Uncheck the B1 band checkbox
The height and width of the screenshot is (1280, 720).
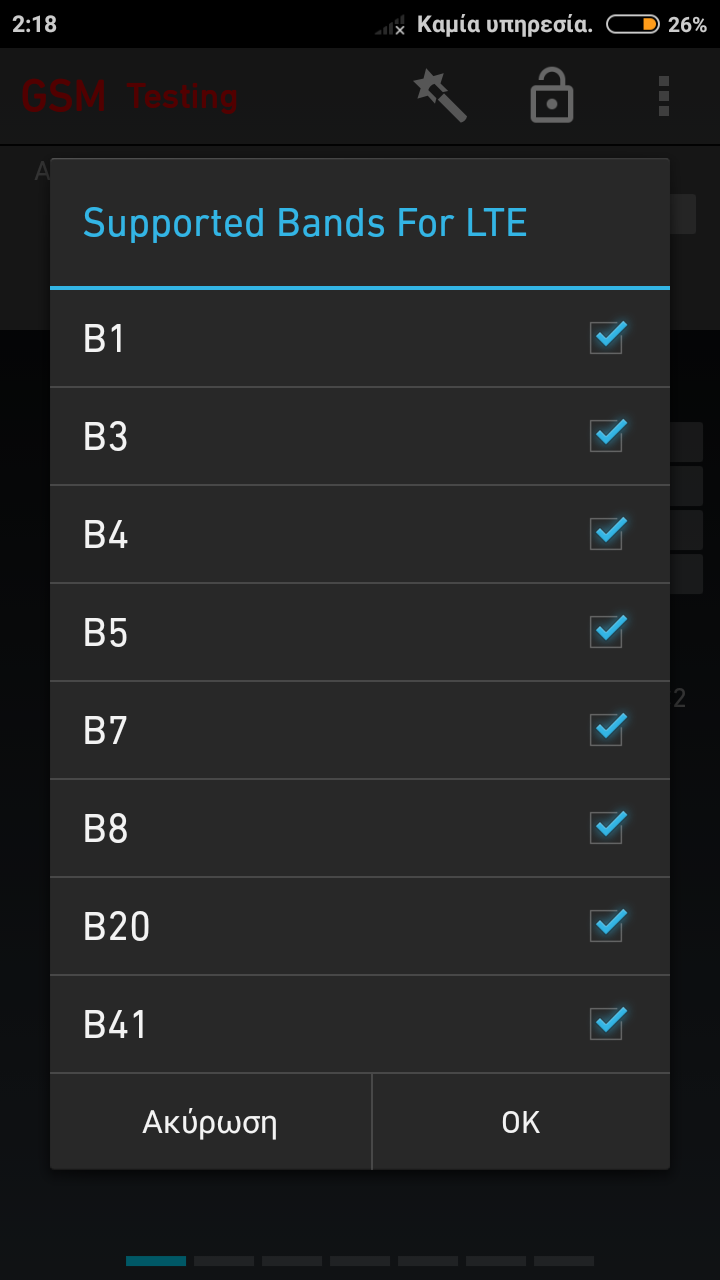pyautogui.click(x=607, y=338)
